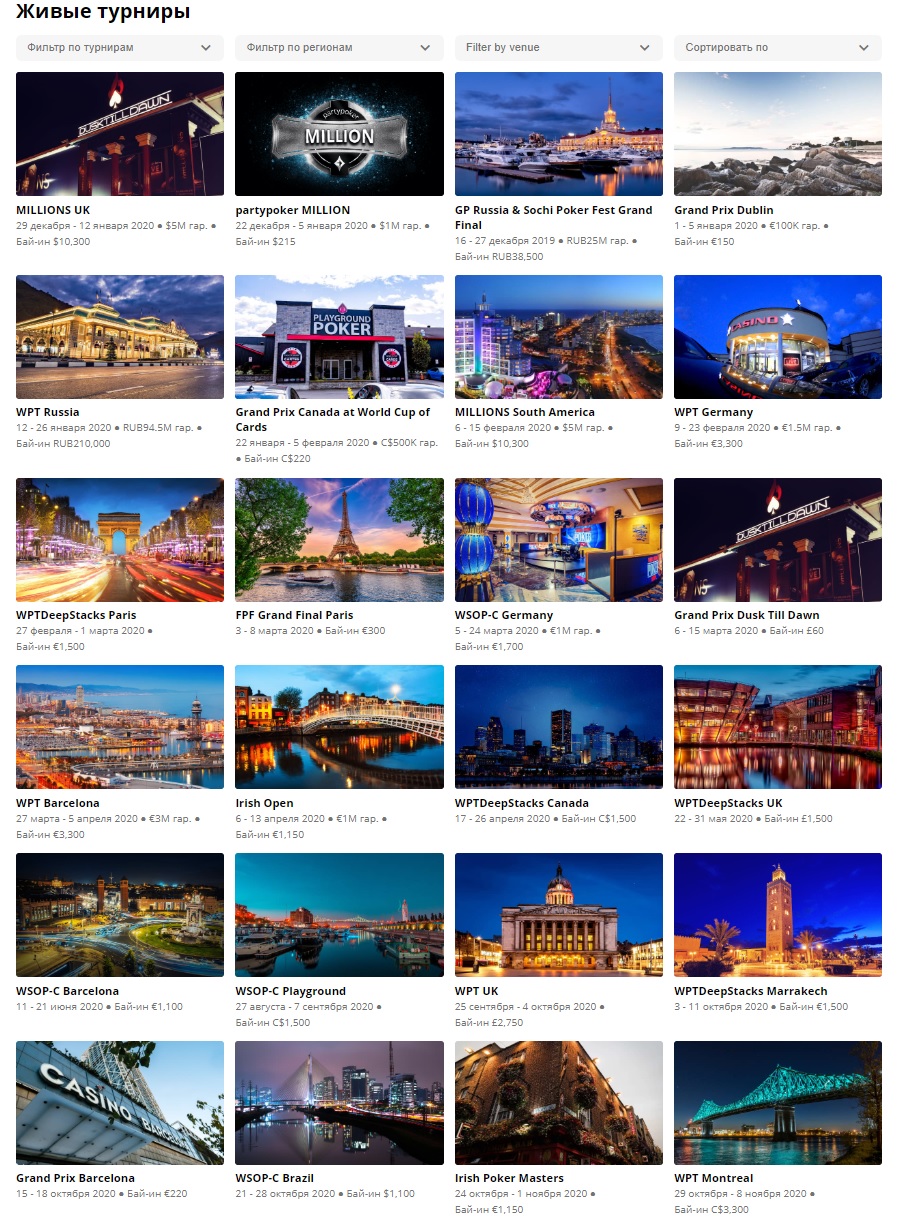View the FPF Grand Final Paris card
The width and height of the screenshot is (922, 1221).
[339, 540]
